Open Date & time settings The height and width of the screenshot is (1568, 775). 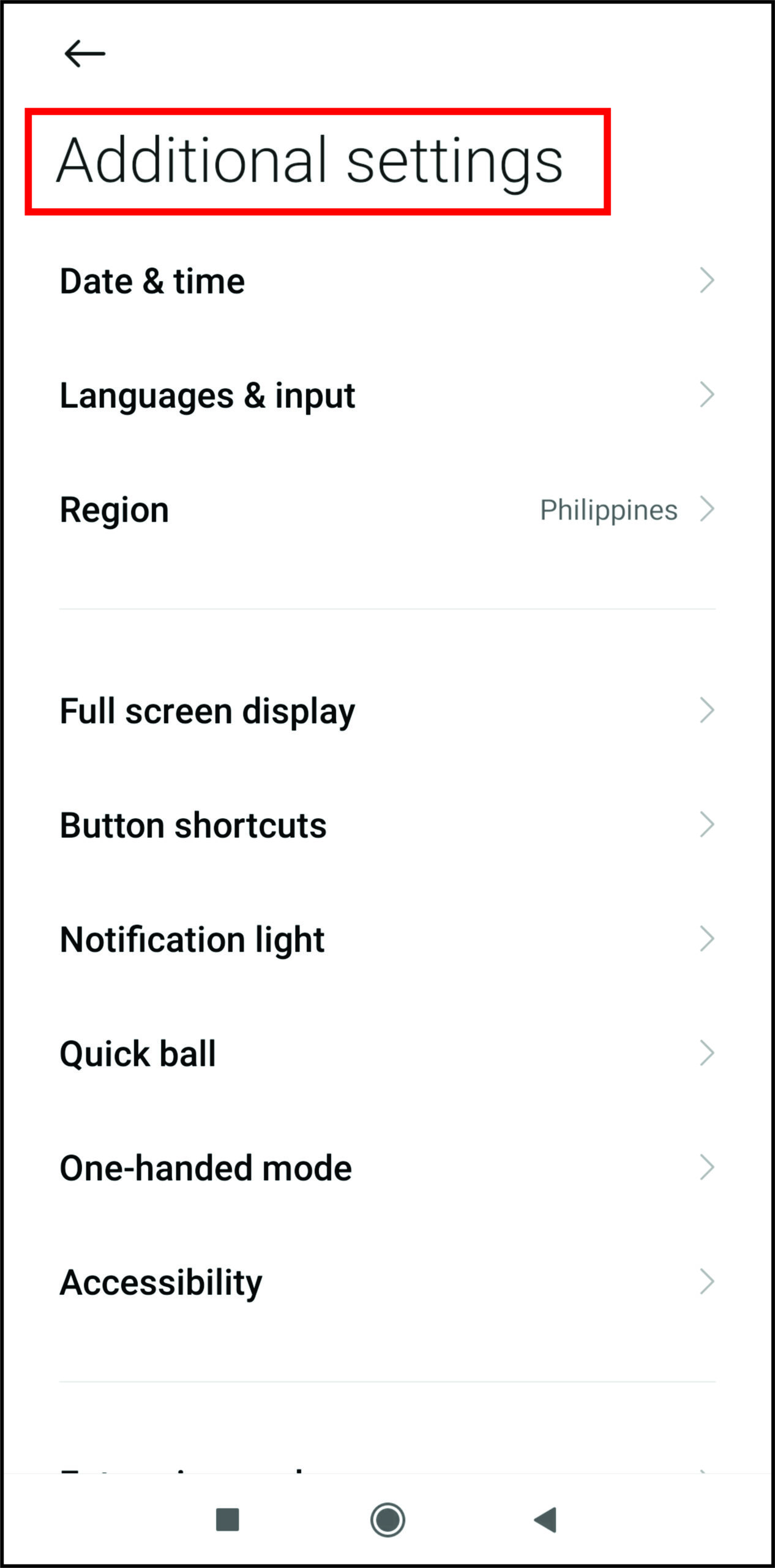coord(387,281)
